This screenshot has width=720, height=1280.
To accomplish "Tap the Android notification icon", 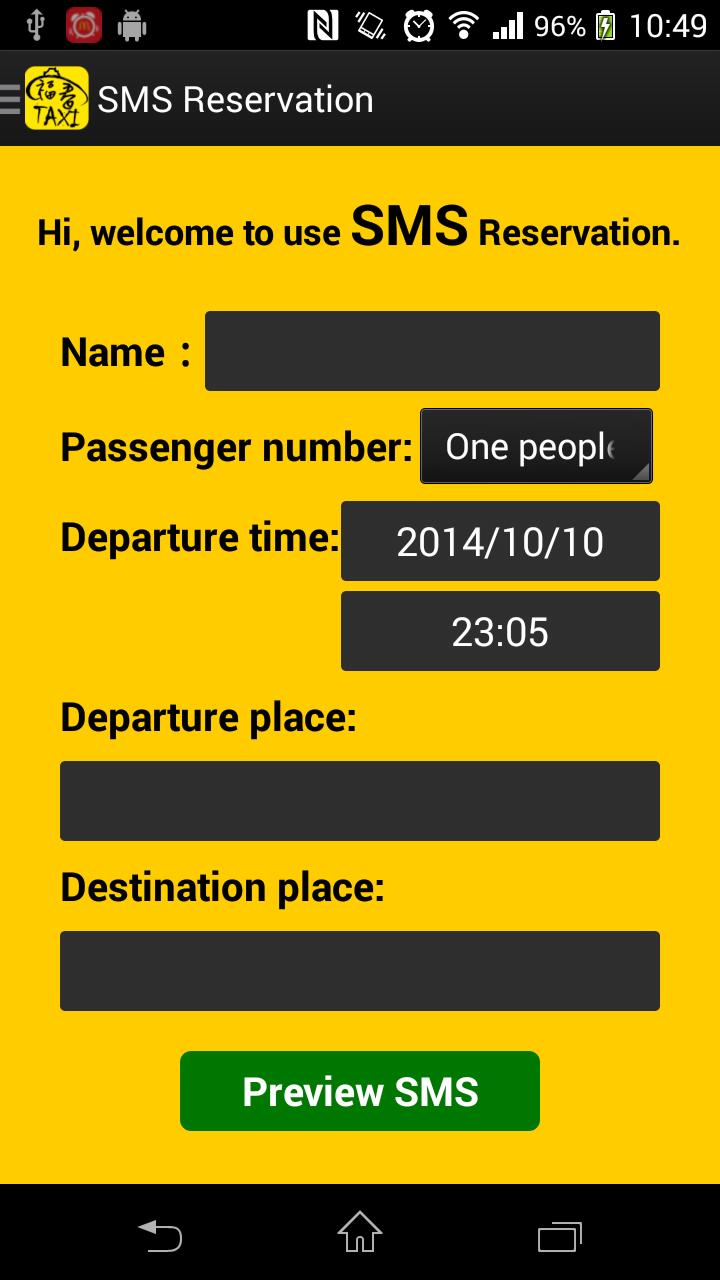I will (135, 24).
